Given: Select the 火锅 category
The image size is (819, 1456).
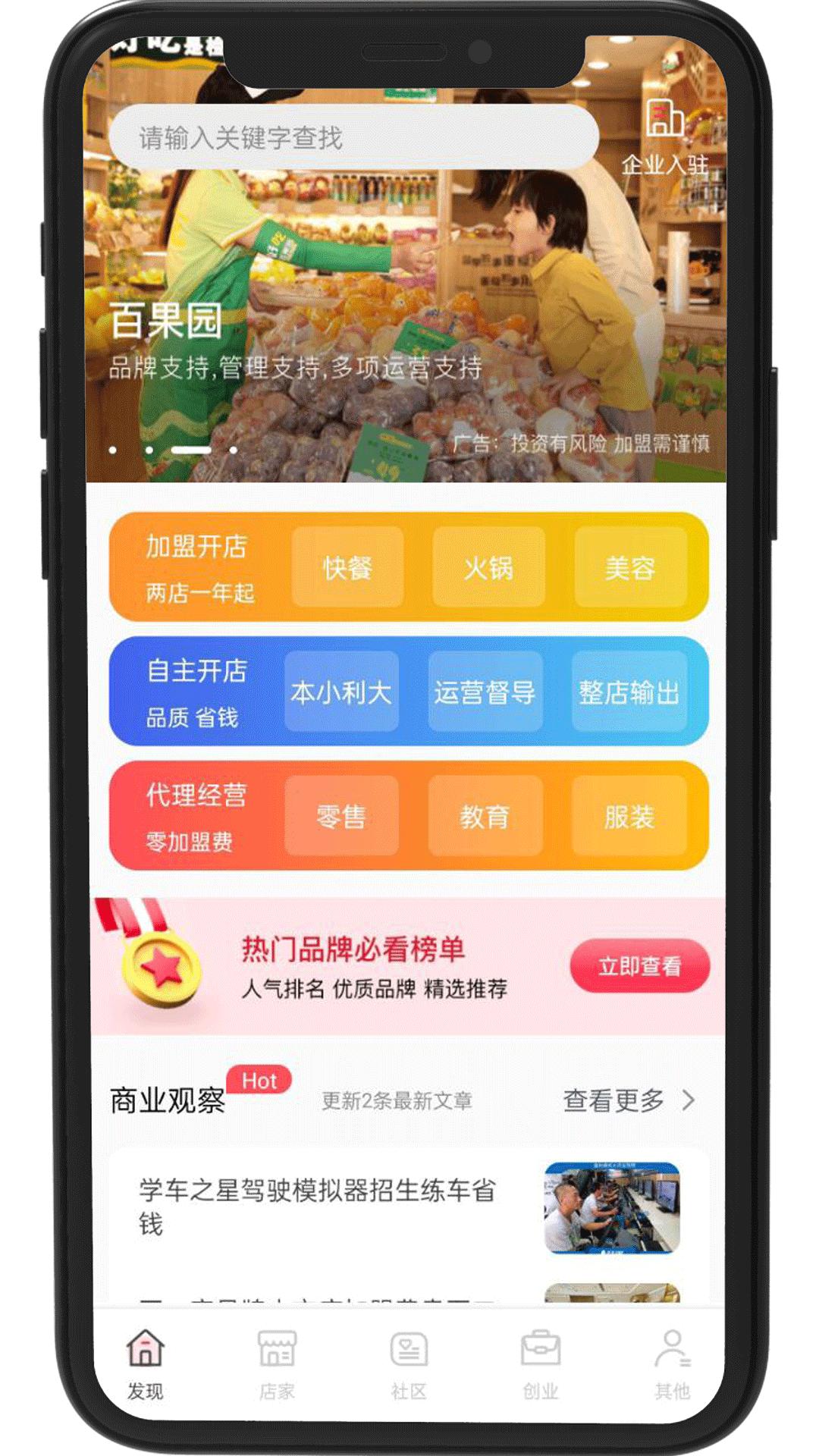Looking at the screenshot, I should point(488,567).
